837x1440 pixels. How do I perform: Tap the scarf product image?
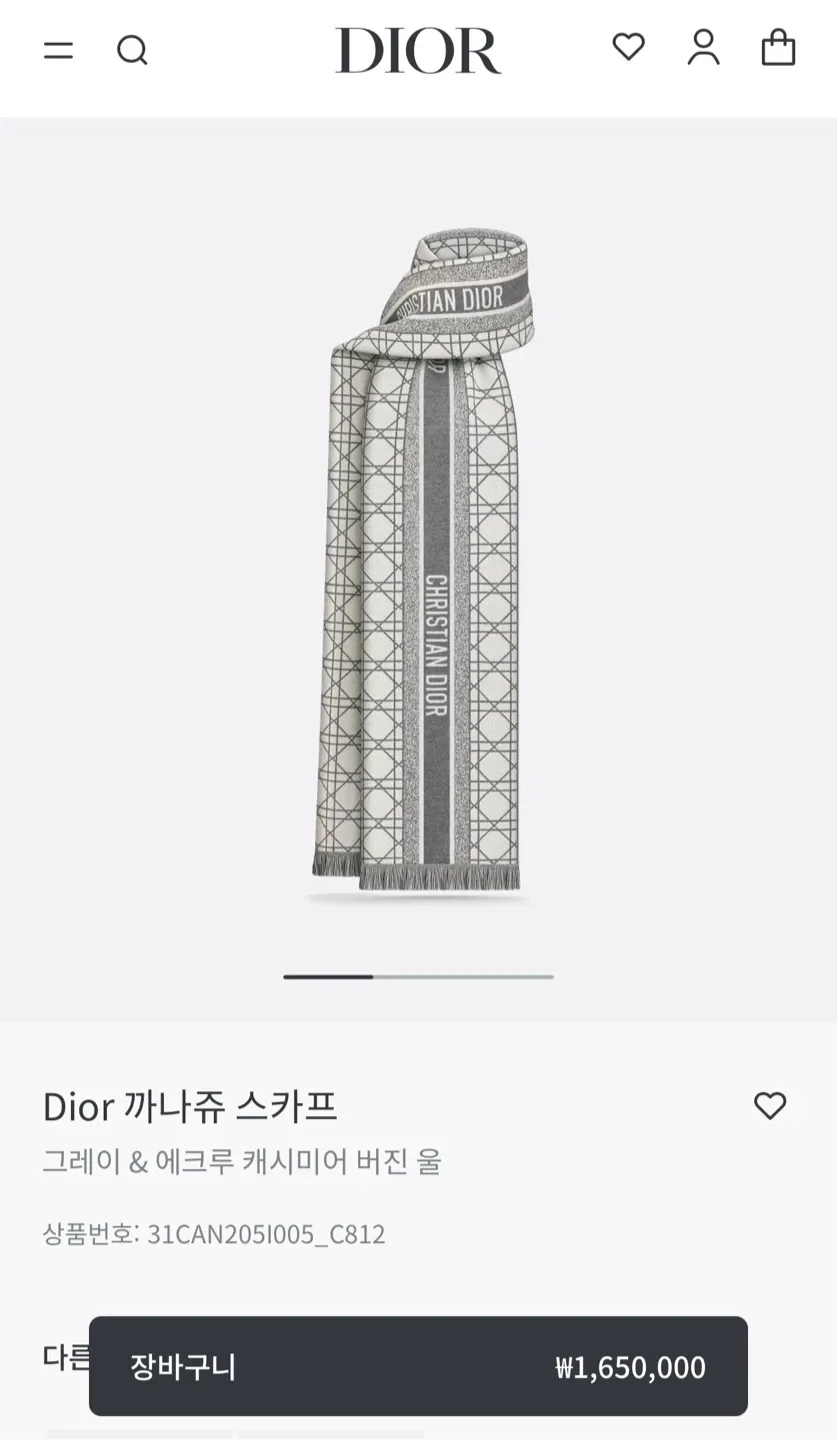(x=420, y=560)
